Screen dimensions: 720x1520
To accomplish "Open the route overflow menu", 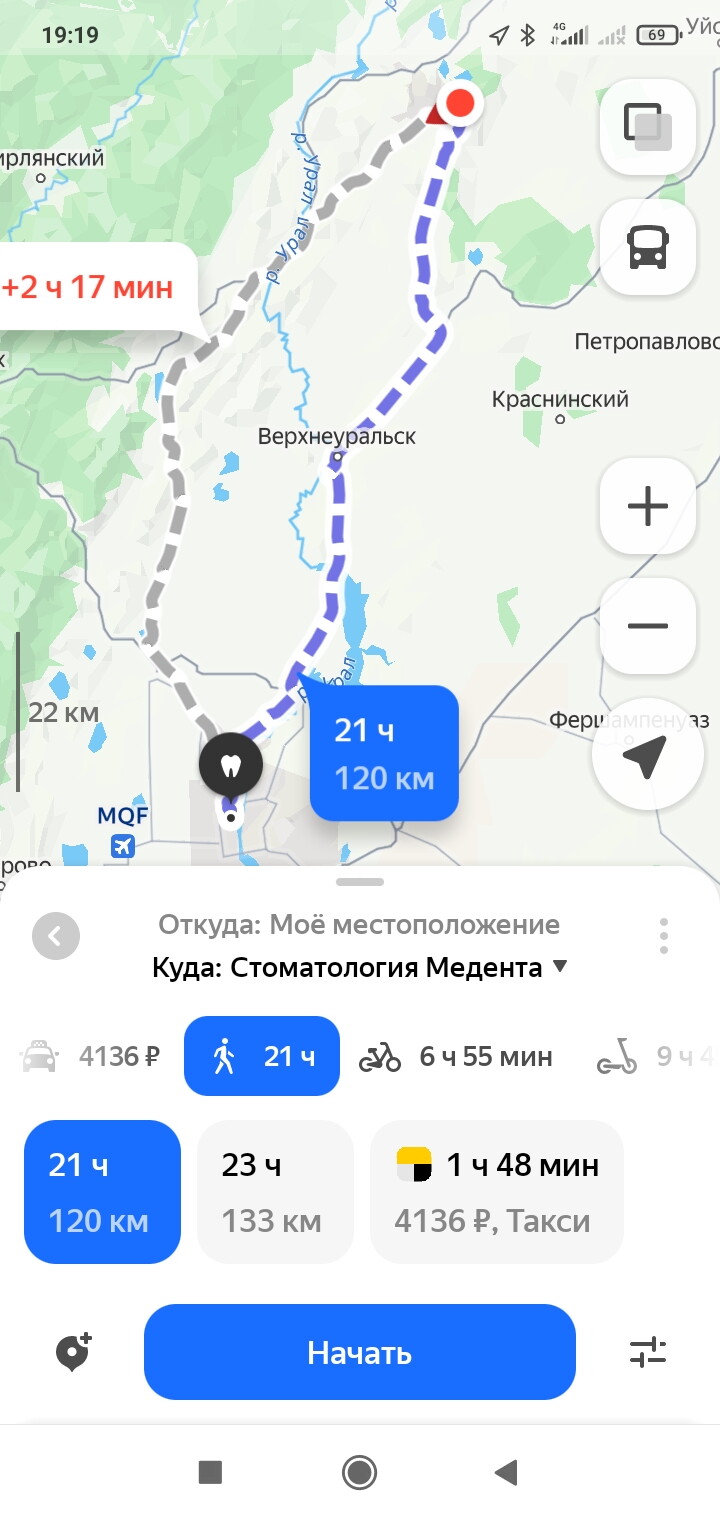I will tap(663, 937).
